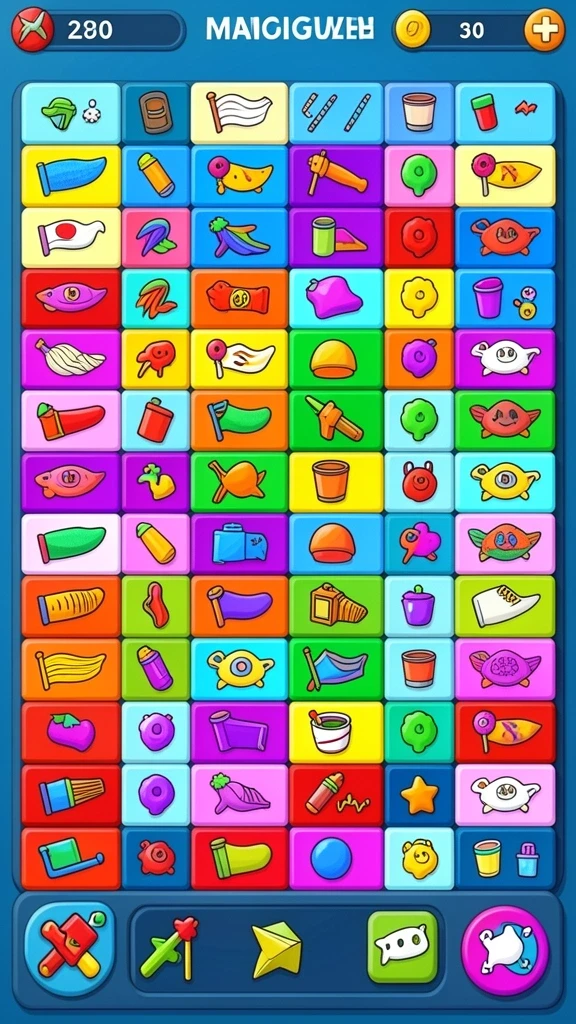Select the yellow paper plane booster
576x1024 pixels.
click(x=277, y=949)
